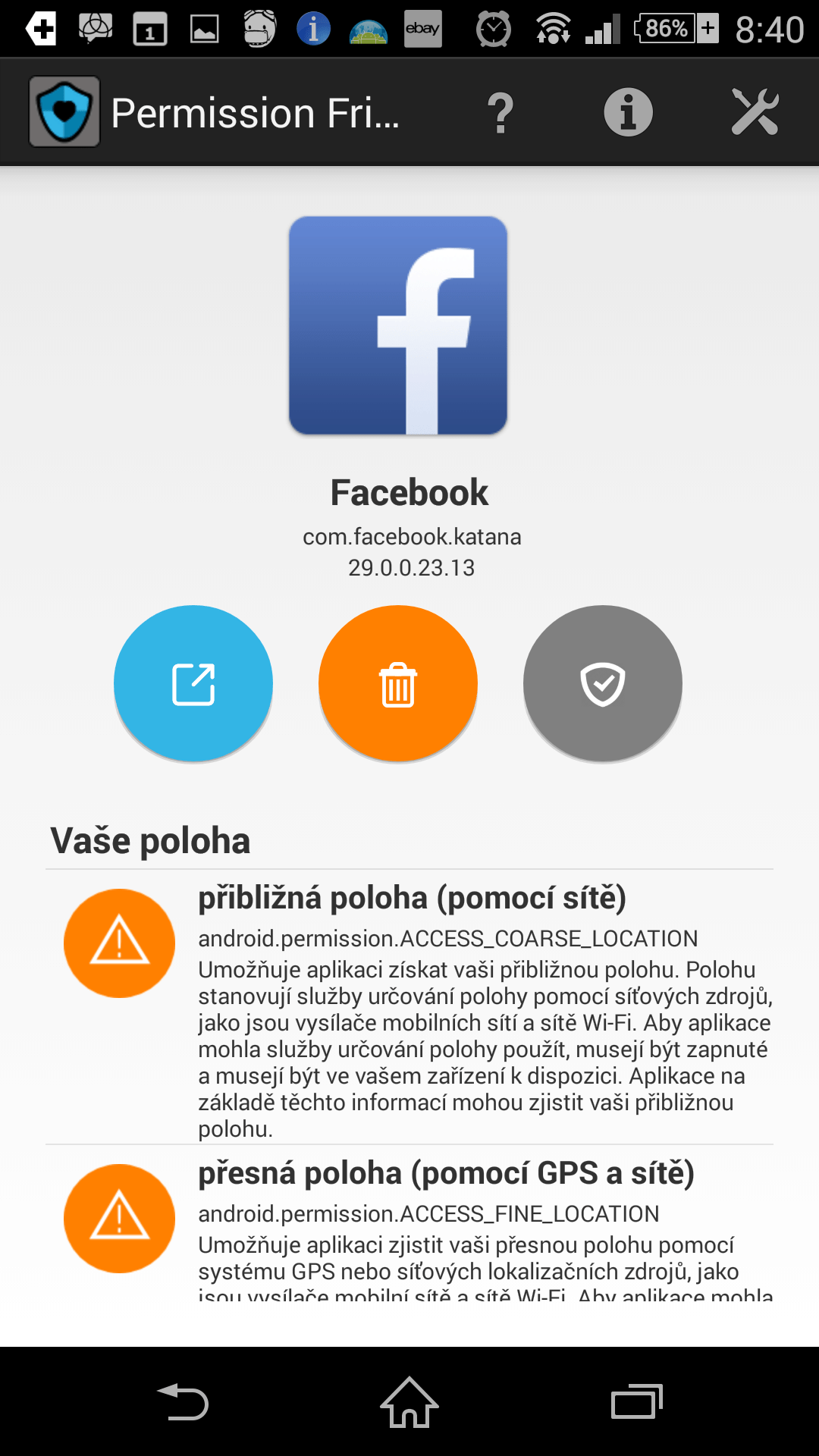
Task: Open the info icon in app bar
Action: (x=628, y=112)
